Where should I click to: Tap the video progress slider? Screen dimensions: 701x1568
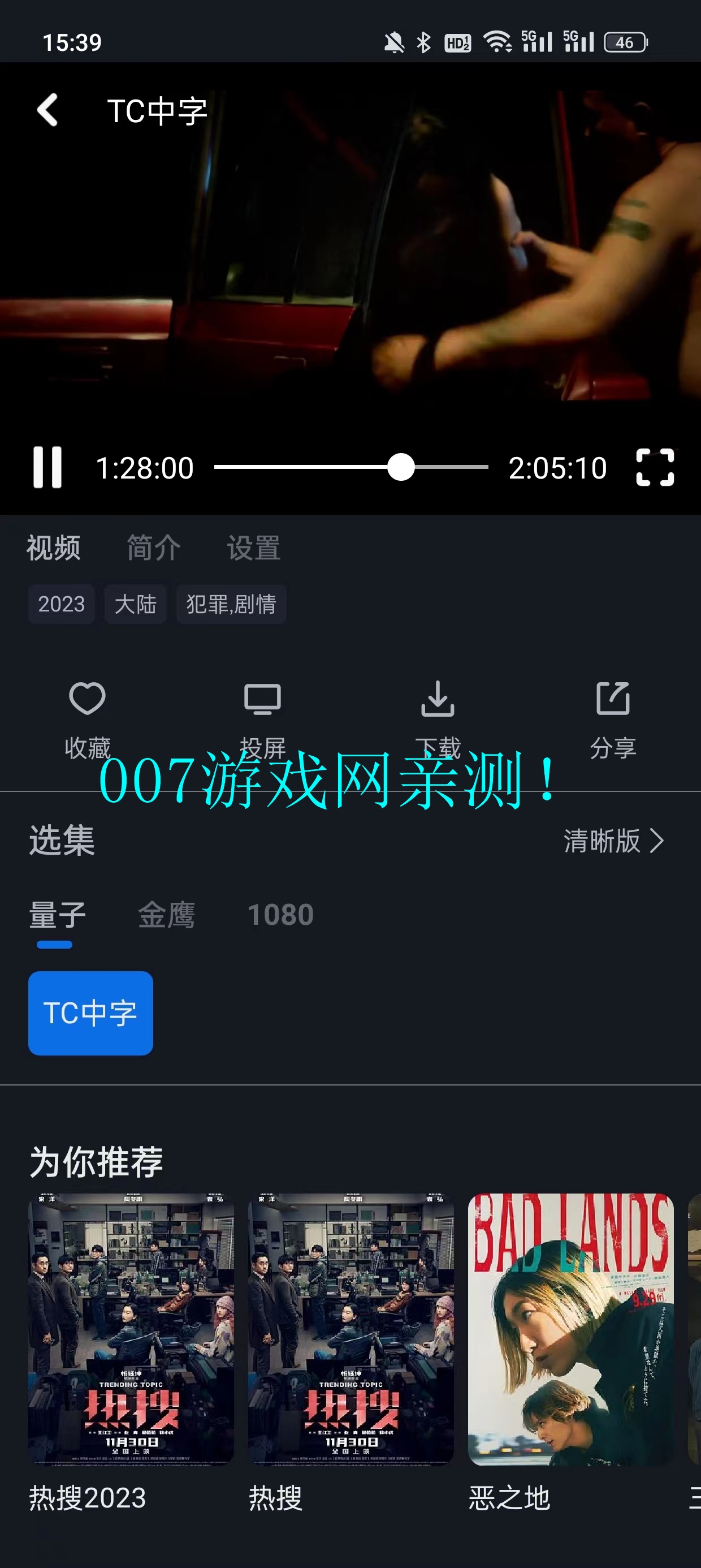click(351, 467)
